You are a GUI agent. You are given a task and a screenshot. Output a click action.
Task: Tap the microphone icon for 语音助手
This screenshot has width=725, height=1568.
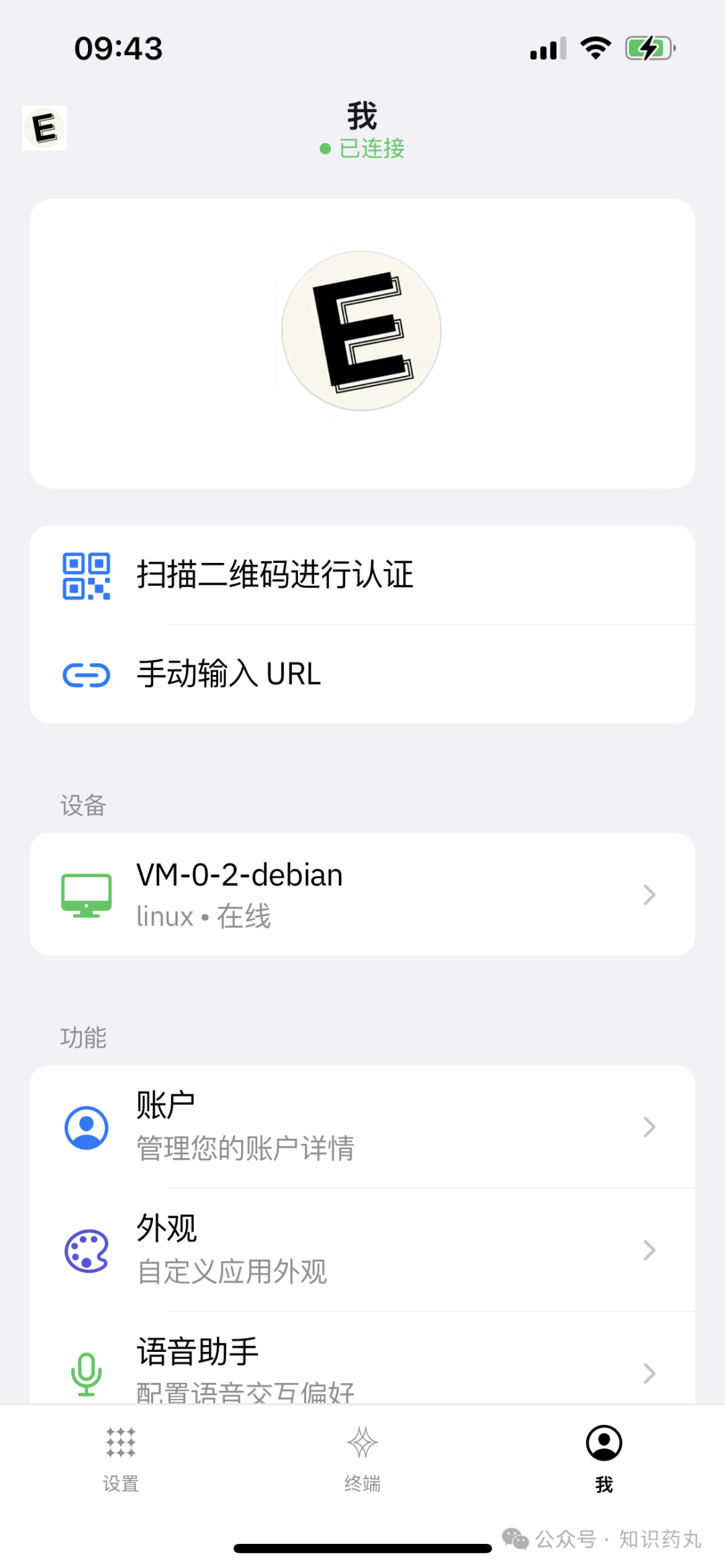pyautogui.click(x=86, y=1371)
